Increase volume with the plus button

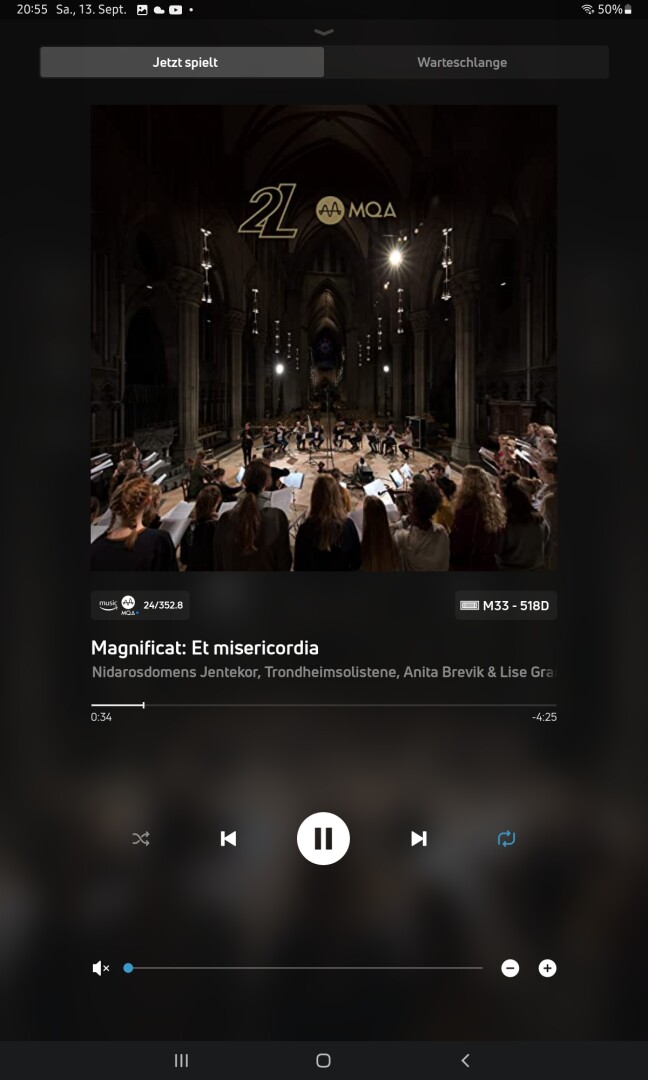tap(547, 968)
